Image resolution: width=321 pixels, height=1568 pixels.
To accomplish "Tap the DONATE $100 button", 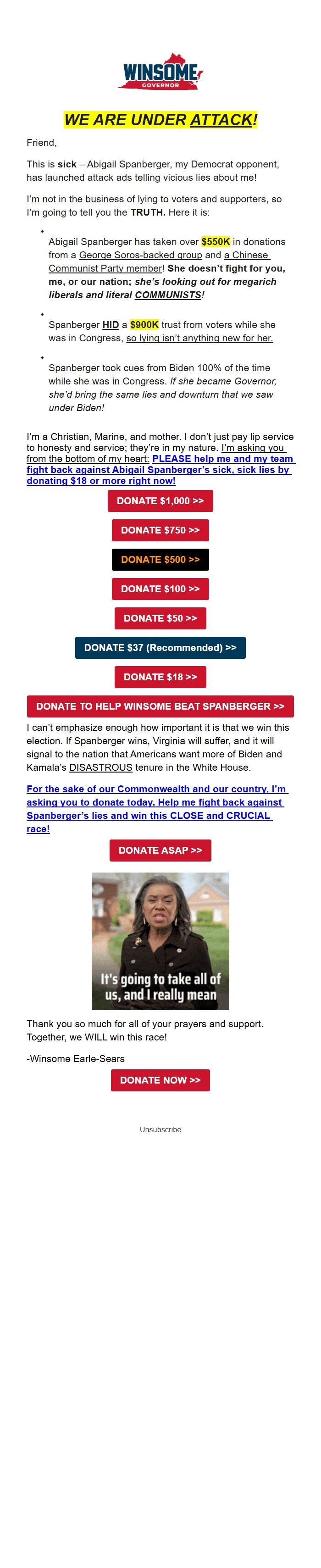I will (x=160, y=588).
